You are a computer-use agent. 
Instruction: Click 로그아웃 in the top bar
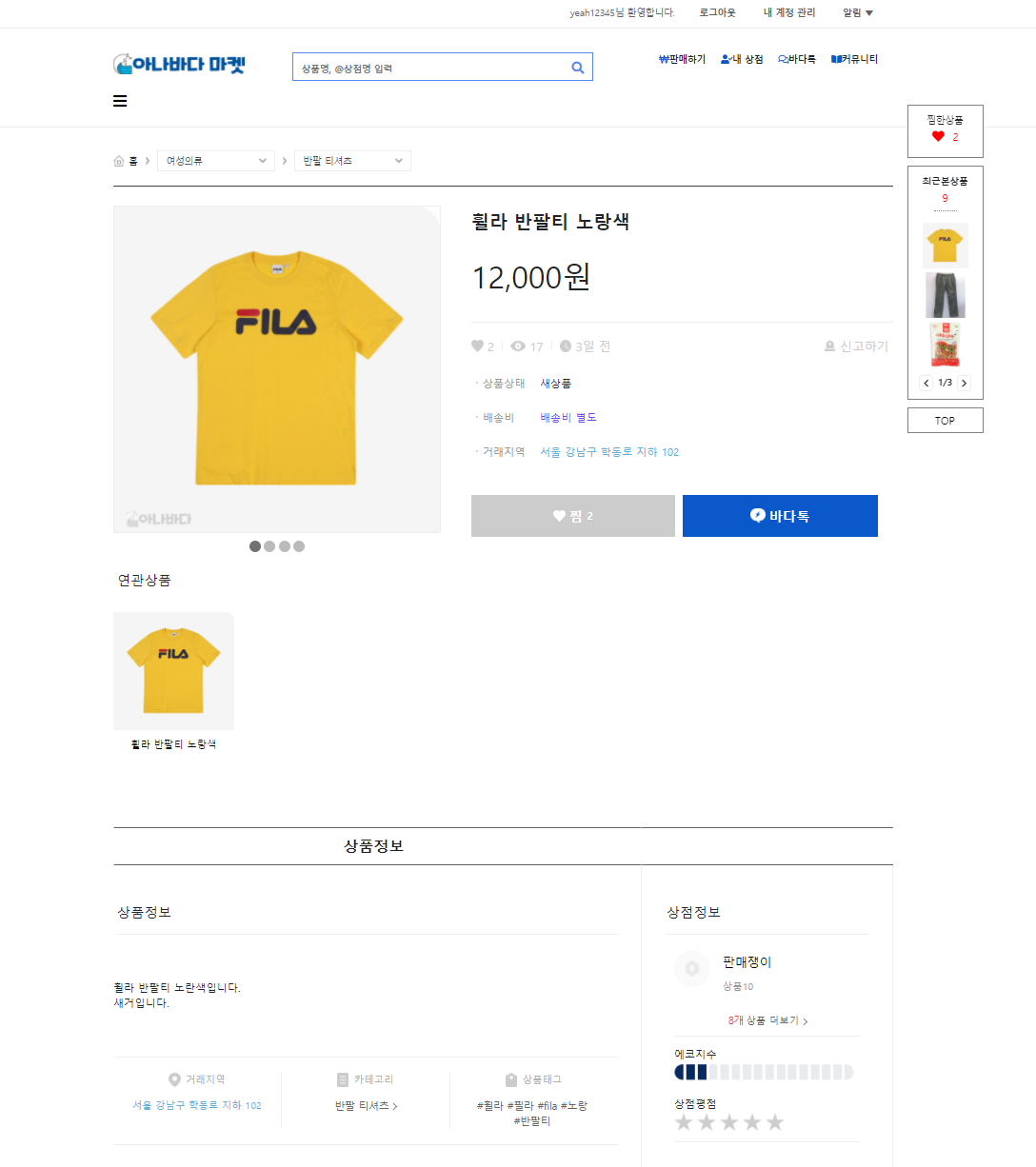pos(716,12)
